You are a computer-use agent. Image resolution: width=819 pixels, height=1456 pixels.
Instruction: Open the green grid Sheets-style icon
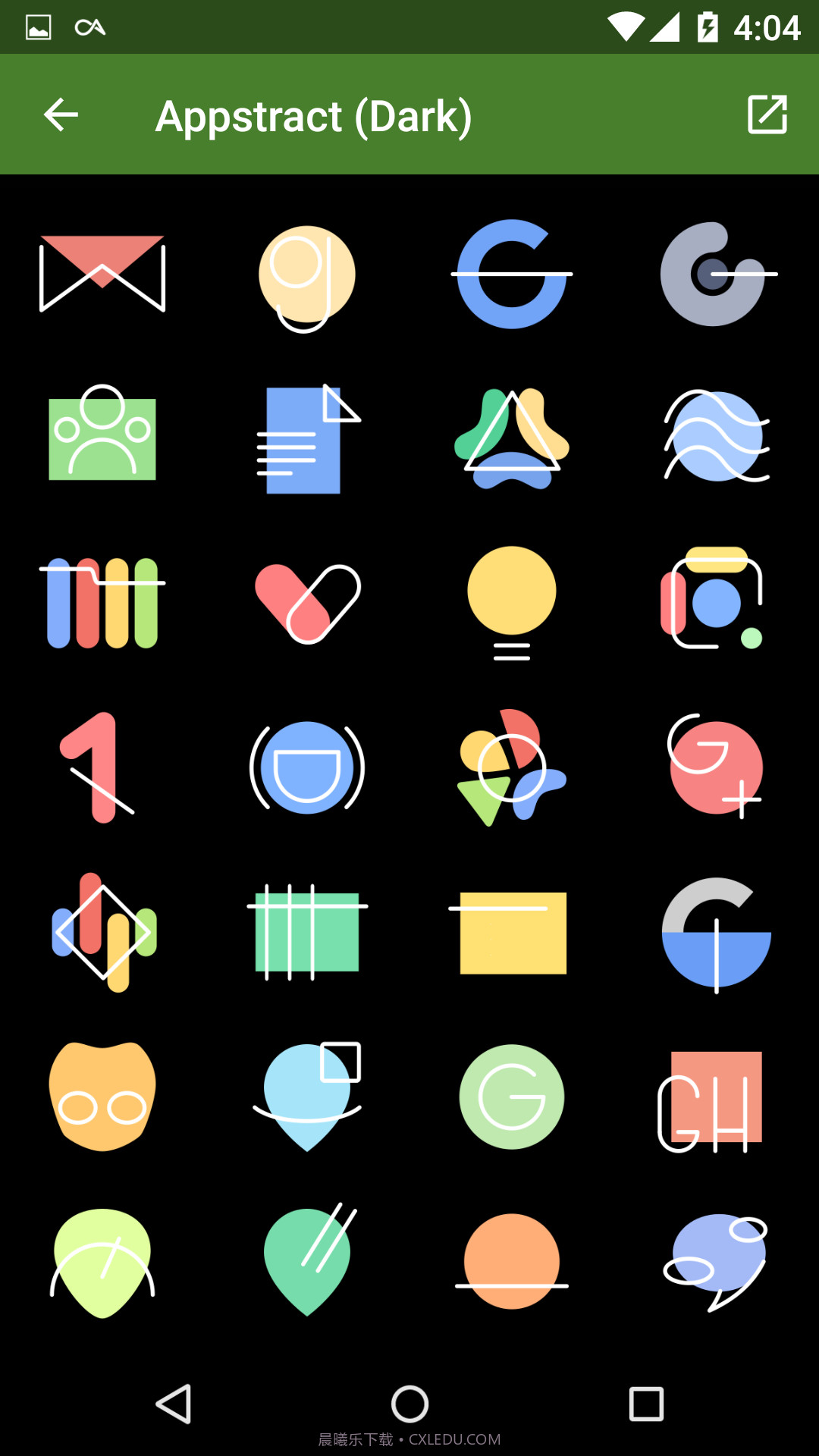pyautogui.click(x=307, y=931)
